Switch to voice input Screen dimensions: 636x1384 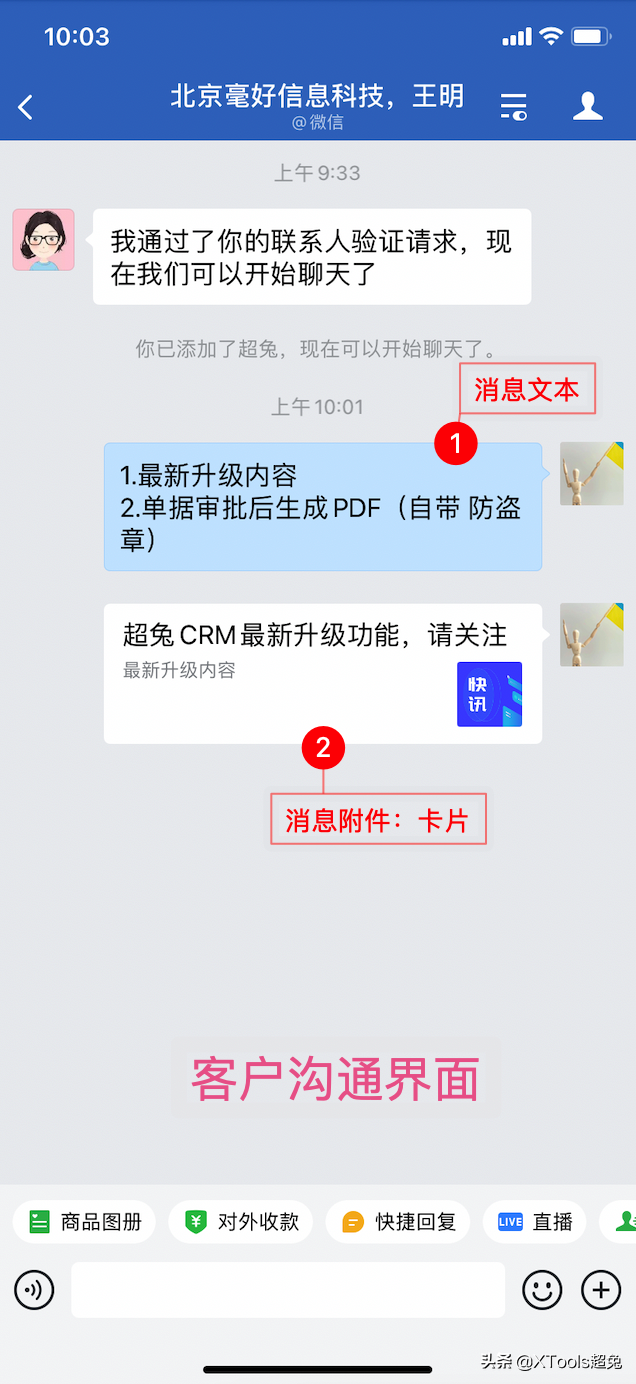point(34,1290)
